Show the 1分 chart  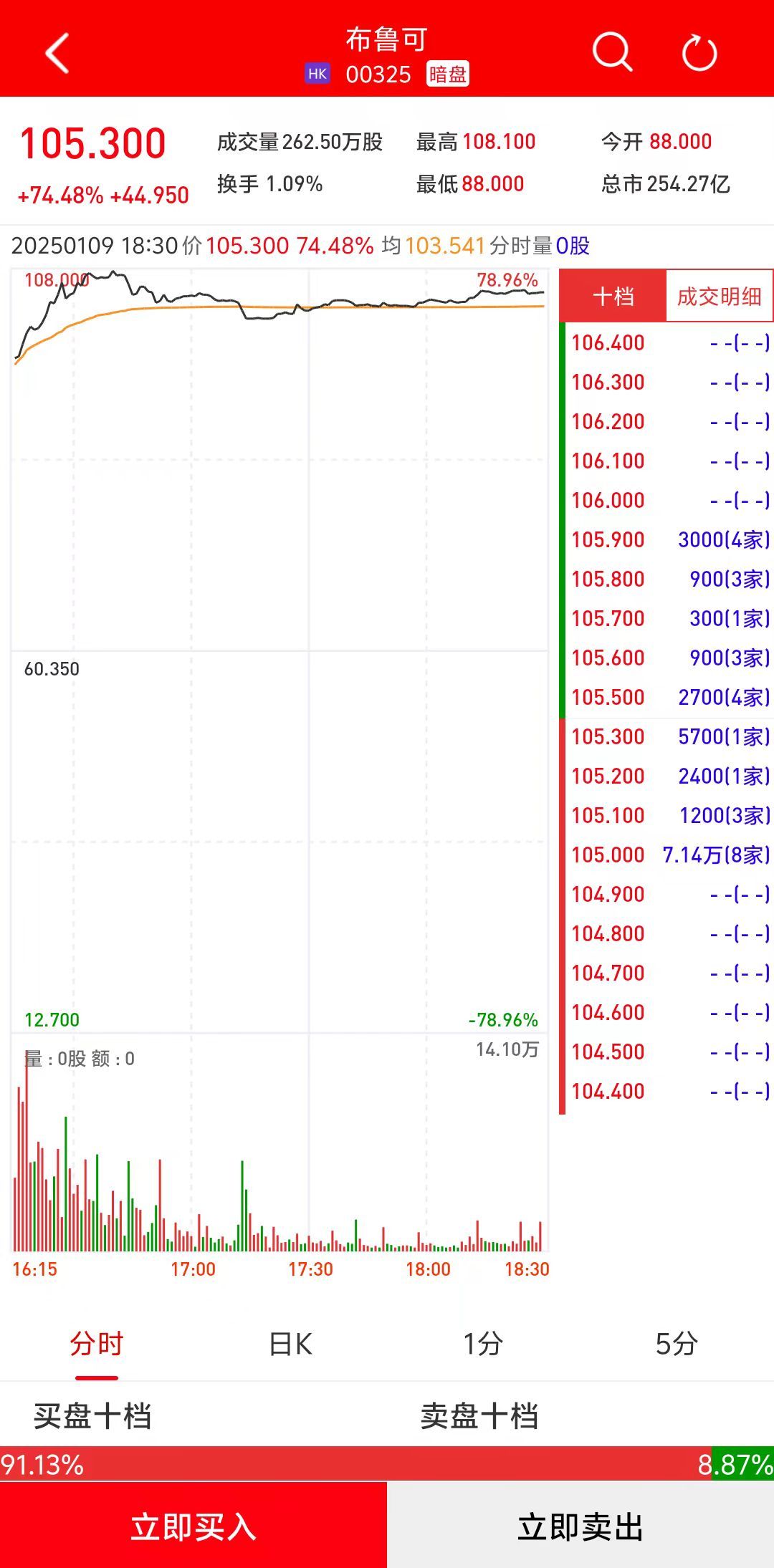click(x=483, y=1344)
